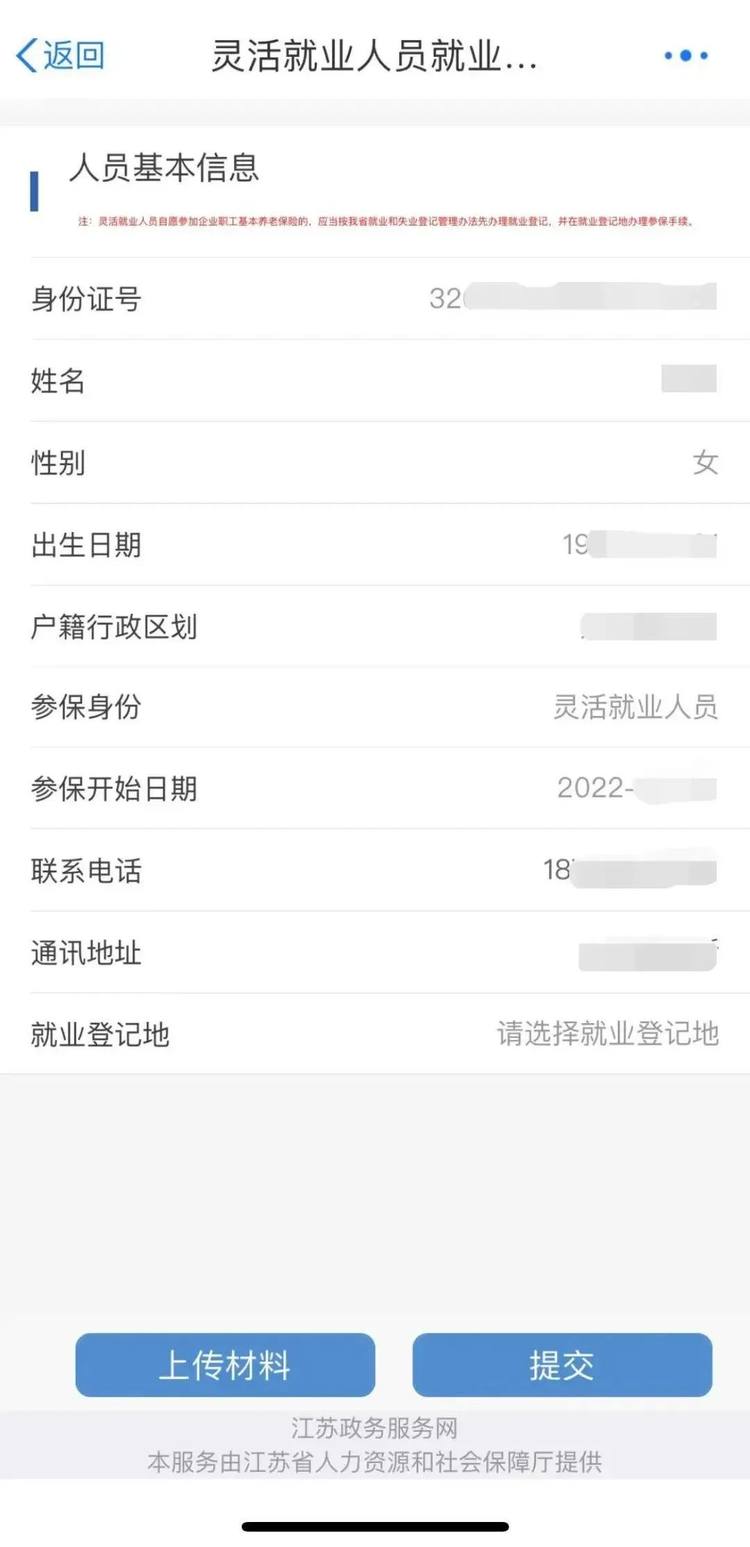Submit the form with 提交
The width and height of the screenshot is (750, 1547).
562,1365
